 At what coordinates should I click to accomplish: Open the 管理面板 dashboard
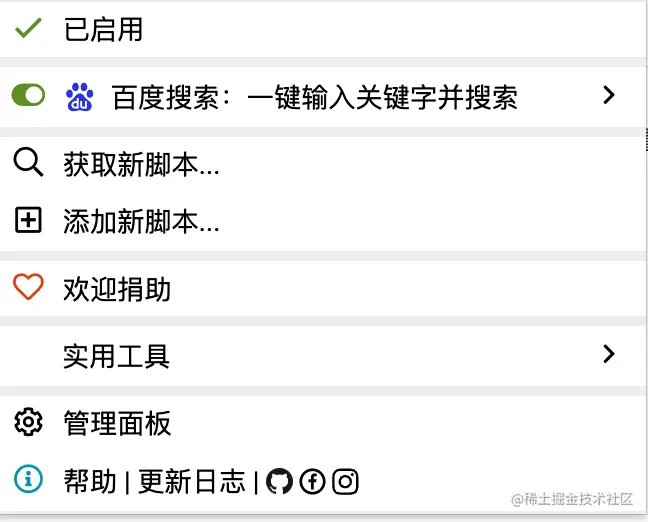[x=117, y=423]
